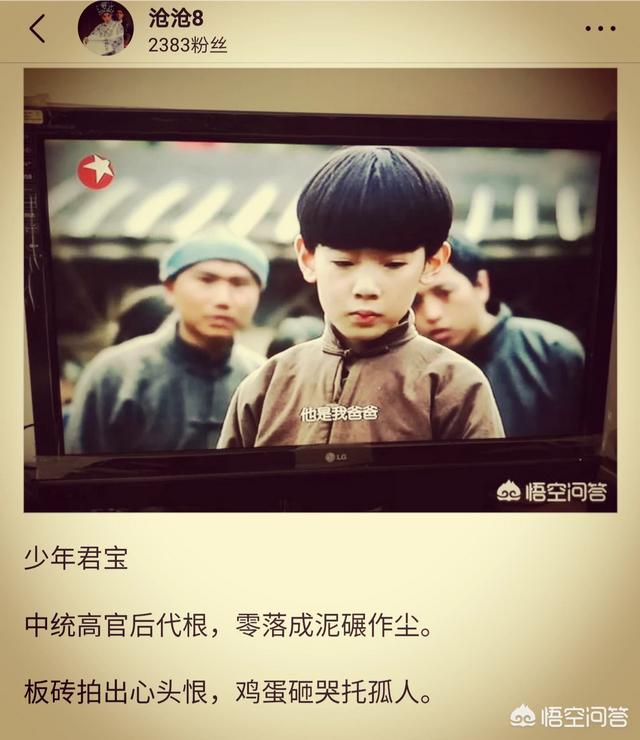
Task: Go back using the top-left arrow
Action: tap(37, 29)
